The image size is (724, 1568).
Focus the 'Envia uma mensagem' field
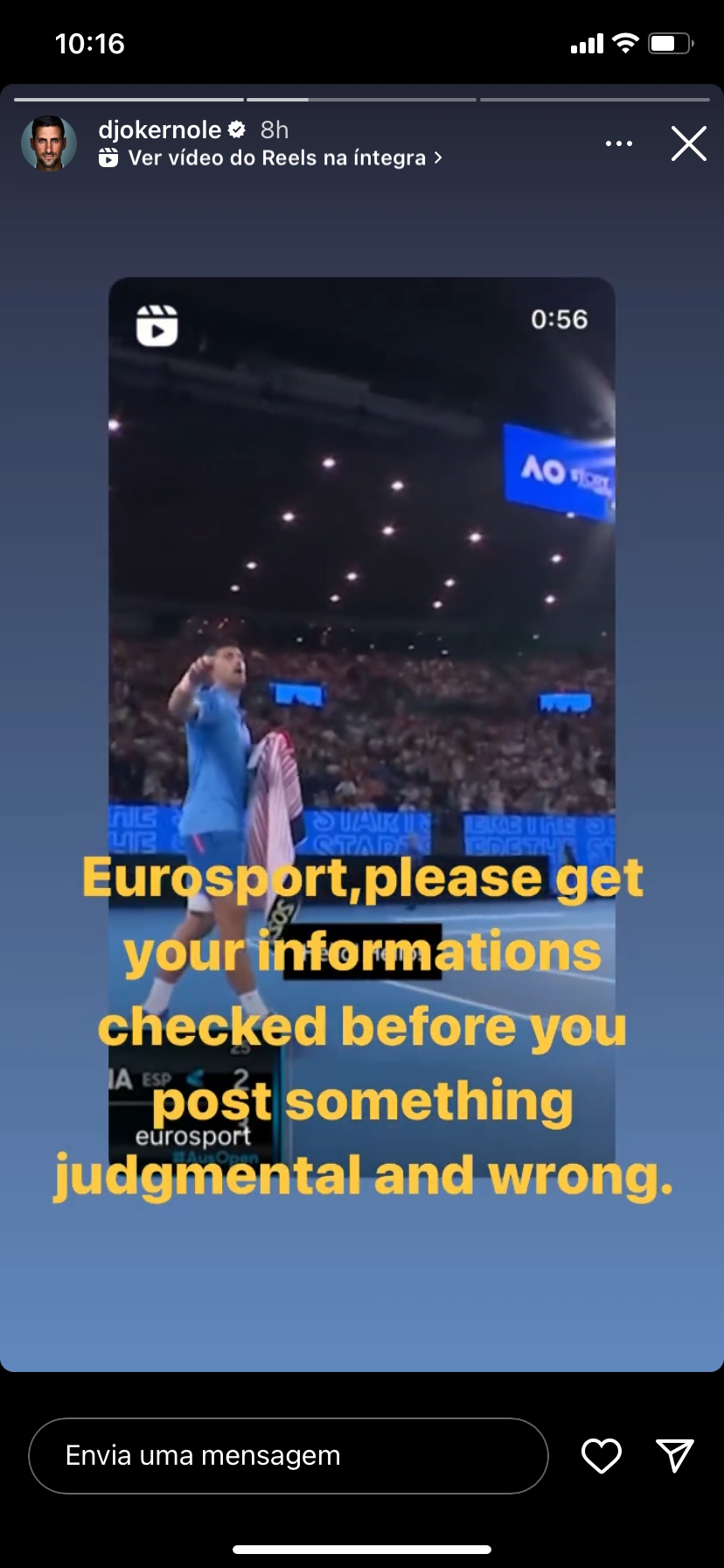tap(289, 1455)
